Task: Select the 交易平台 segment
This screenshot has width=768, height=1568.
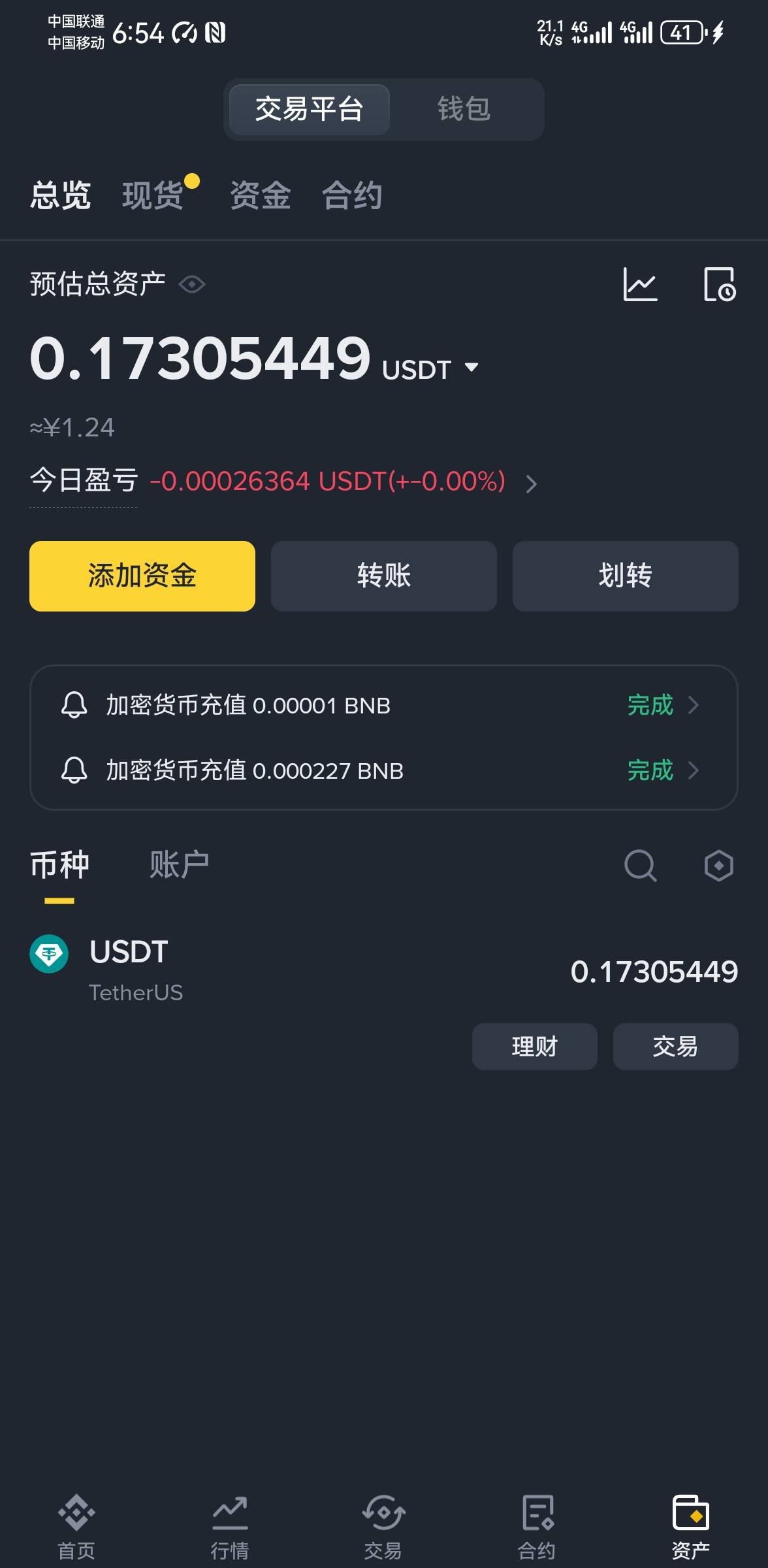Action: tap(310, 109)
